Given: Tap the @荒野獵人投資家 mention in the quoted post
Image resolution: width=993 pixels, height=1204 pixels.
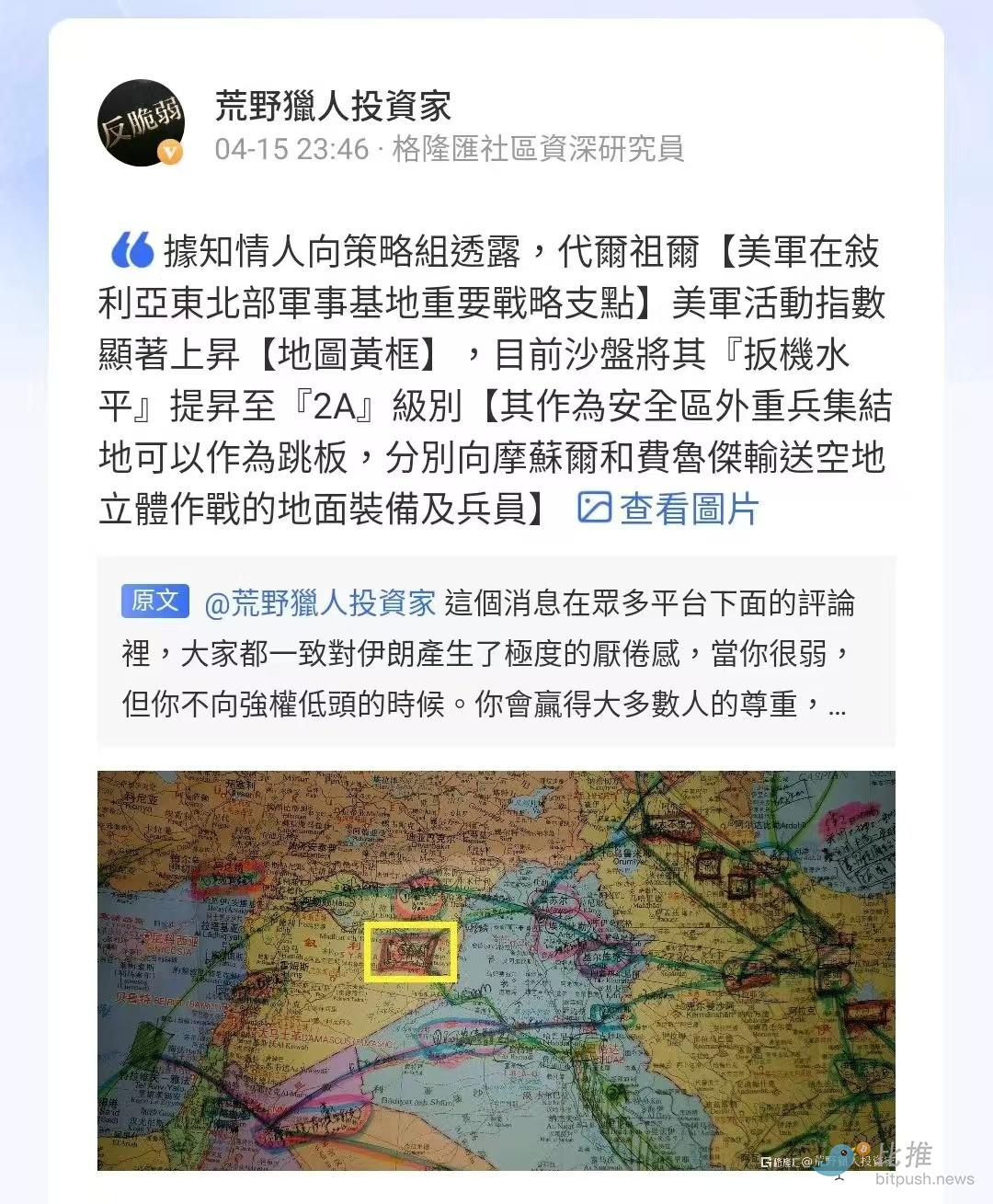Looking at the screenshot, I should click(320, 603).
